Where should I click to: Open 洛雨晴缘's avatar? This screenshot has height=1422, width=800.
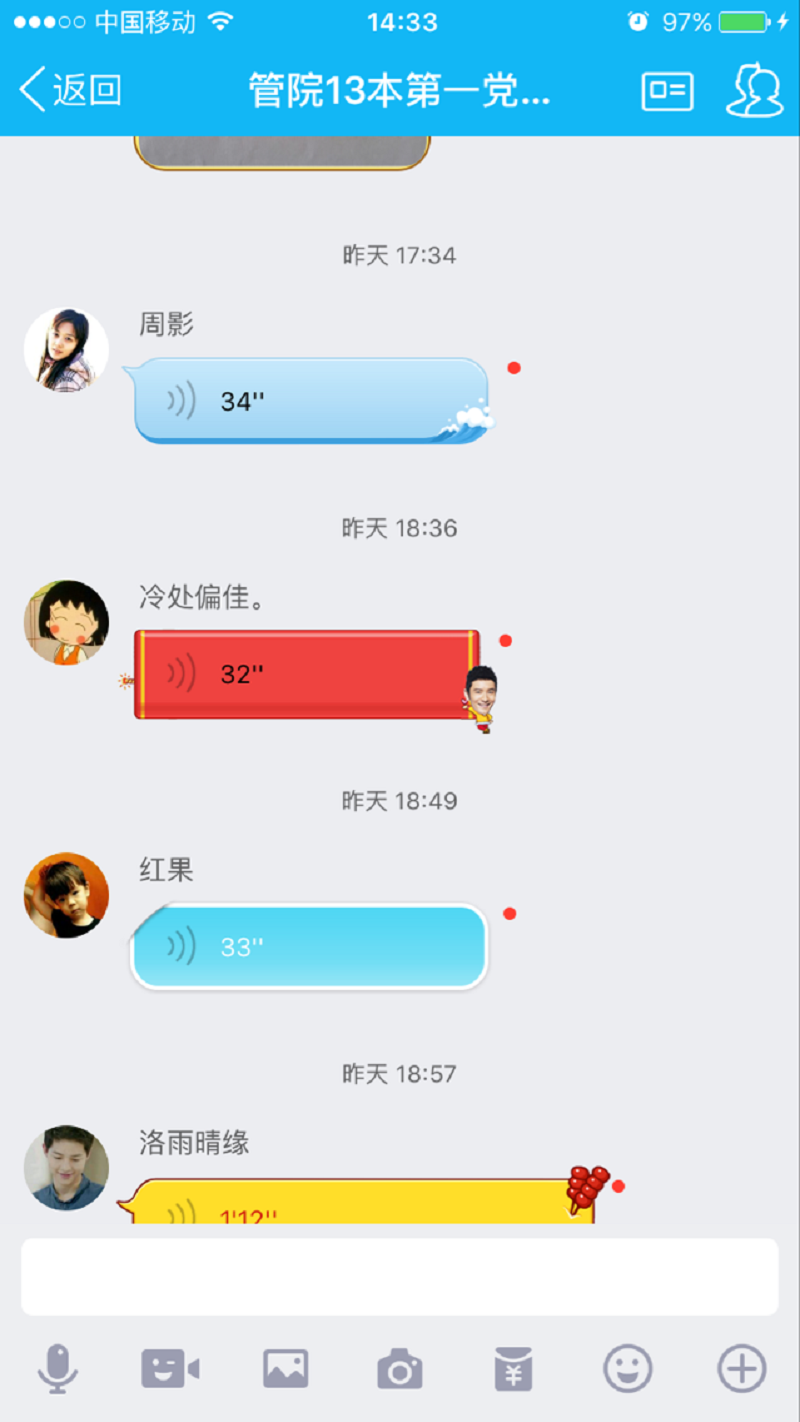66,1168
